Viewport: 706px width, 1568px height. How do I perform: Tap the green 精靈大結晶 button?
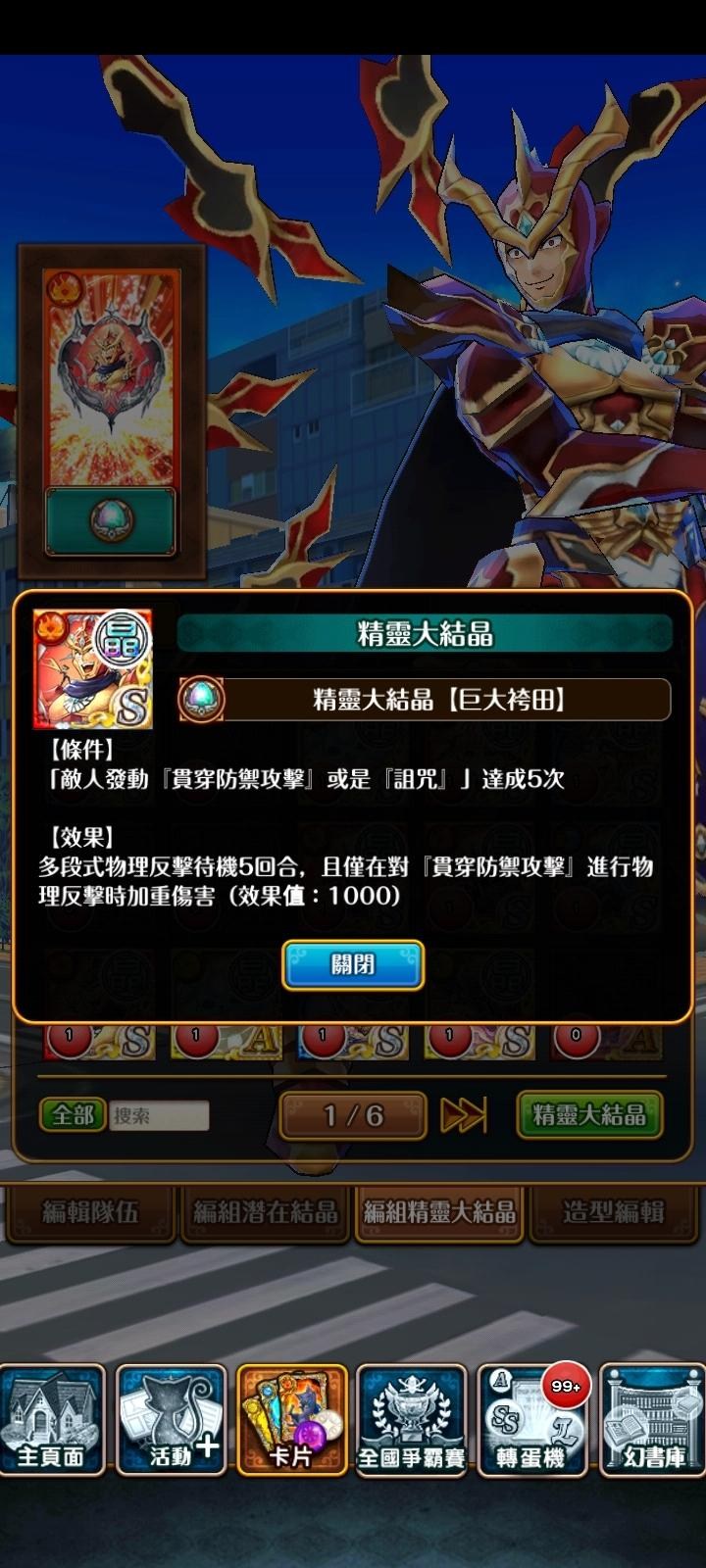(x=589, y=1114)
